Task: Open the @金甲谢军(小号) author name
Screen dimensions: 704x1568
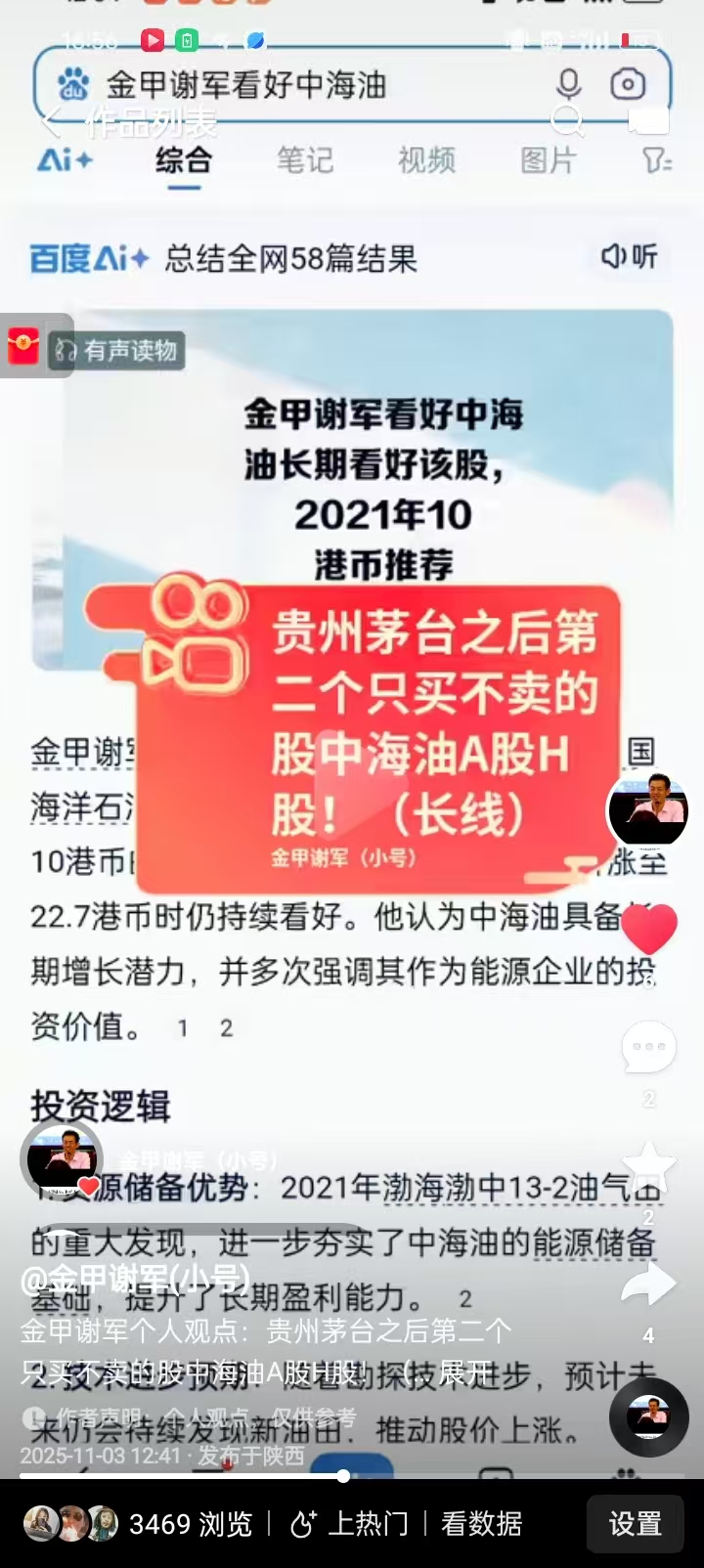Action: tap(135, 1280)
